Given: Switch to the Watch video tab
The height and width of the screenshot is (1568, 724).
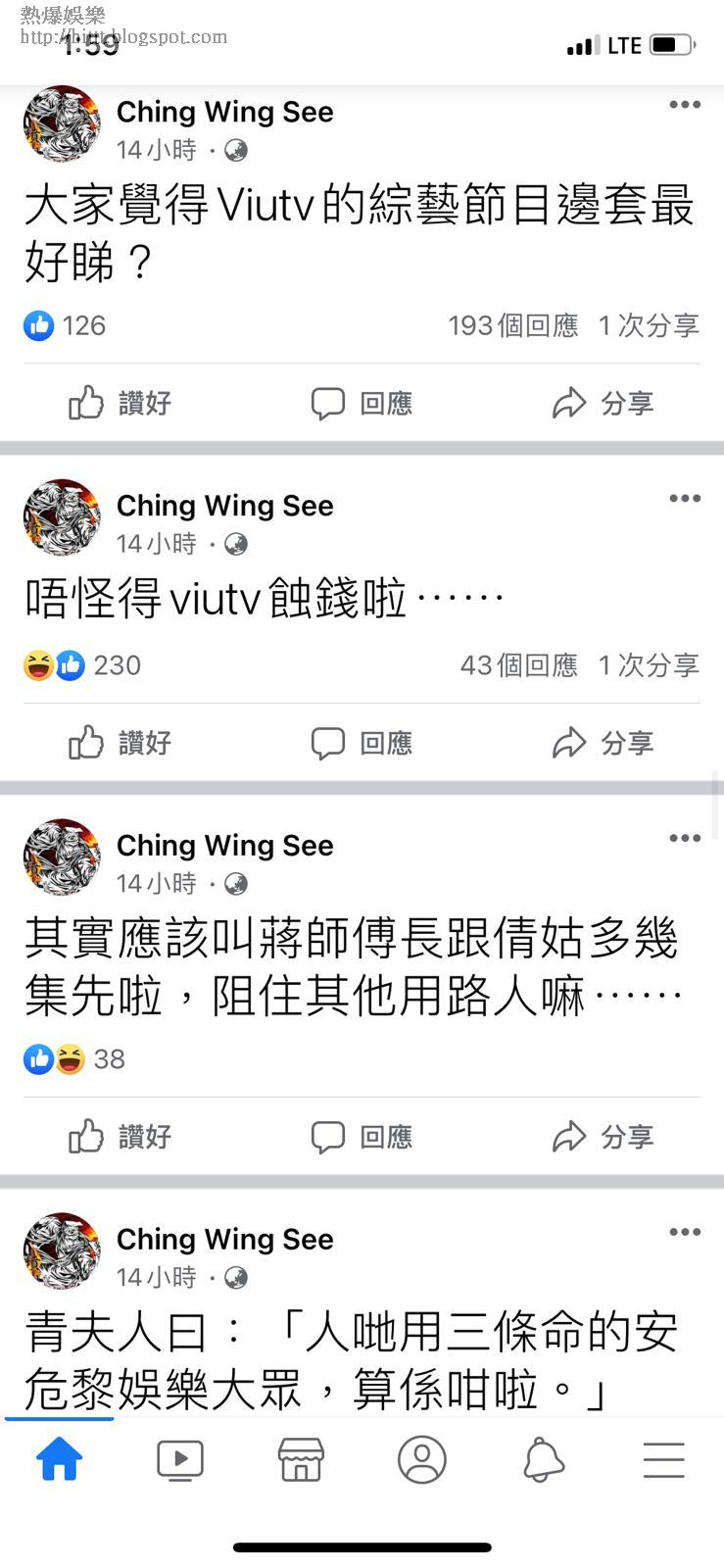Looking at the screenshot, I should pyautogui.click(x=180, y=1460).
